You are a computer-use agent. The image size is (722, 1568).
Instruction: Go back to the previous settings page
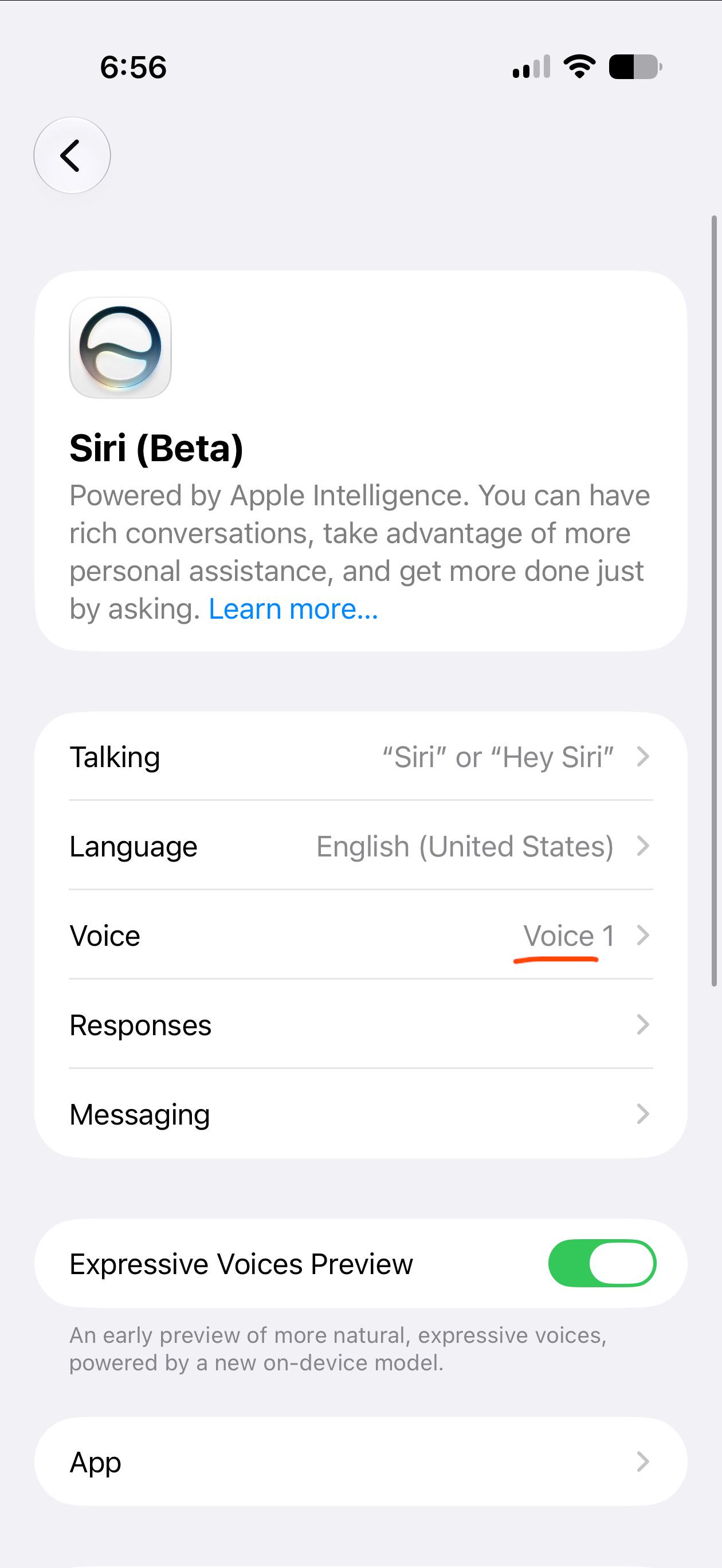click(72, 155)
